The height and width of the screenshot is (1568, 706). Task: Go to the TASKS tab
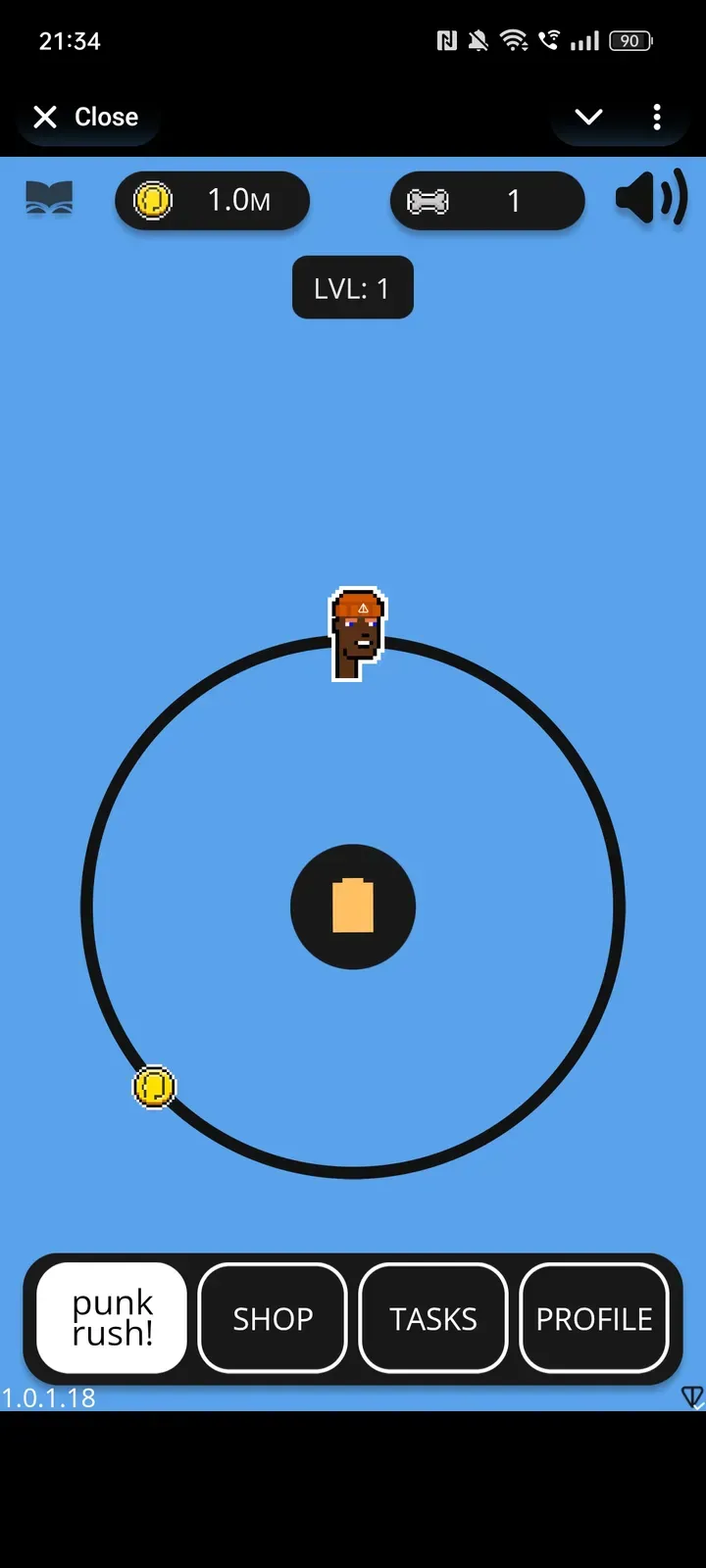pyautogui.click(x=433, y=1318)
